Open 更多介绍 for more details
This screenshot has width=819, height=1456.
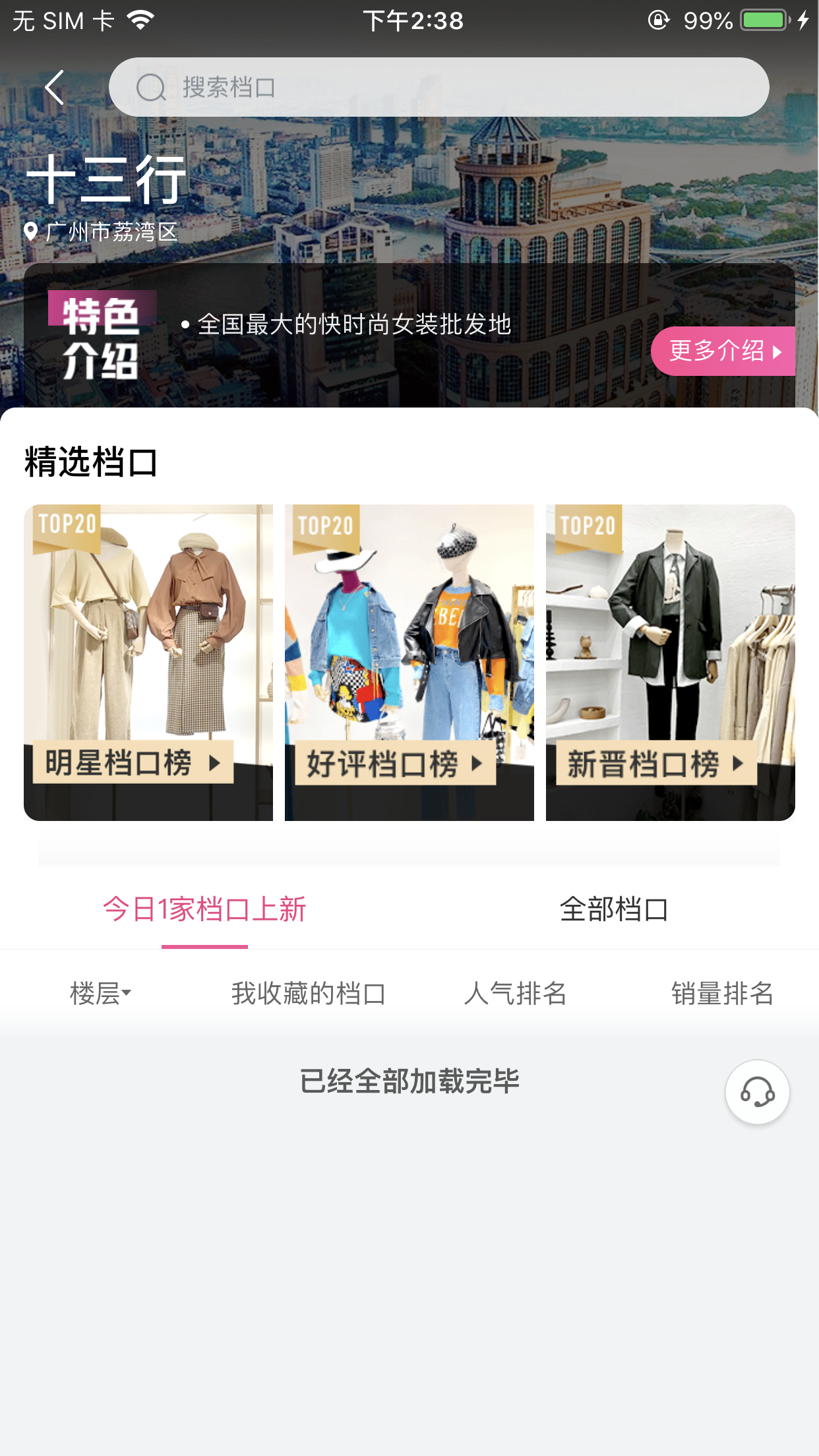click(x=723, y=351)
